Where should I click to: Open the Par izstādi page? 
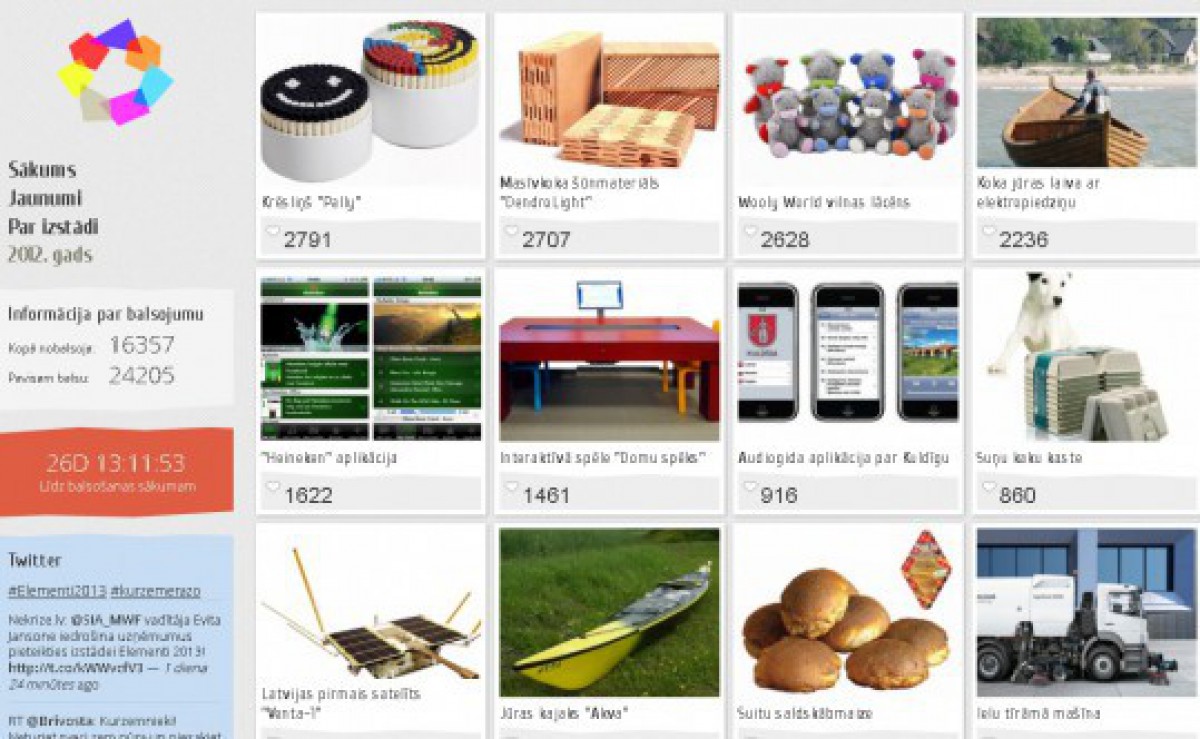point(53,226)
